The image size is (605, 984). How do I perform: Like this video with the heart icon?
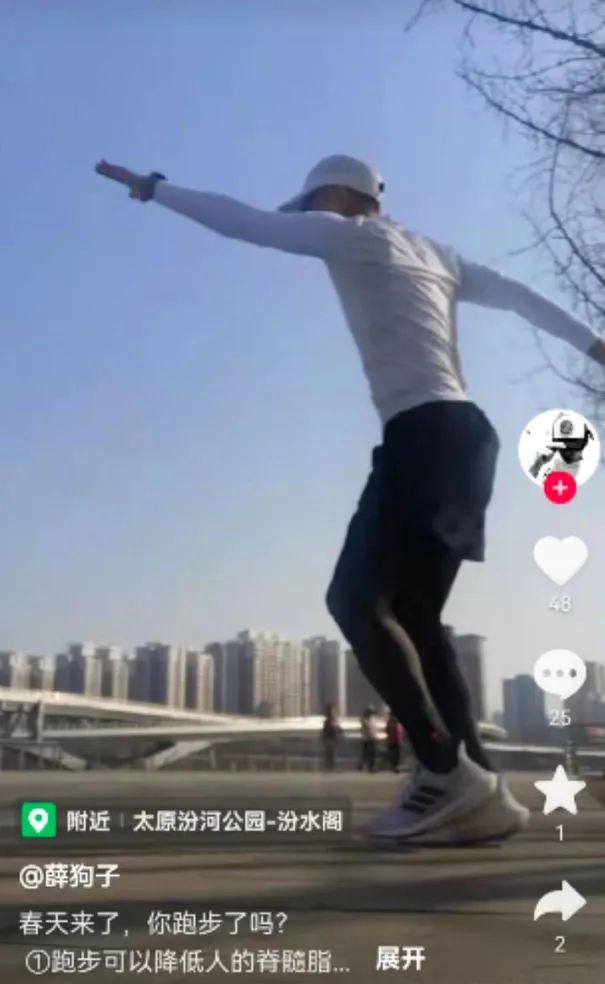click(559, 559)
